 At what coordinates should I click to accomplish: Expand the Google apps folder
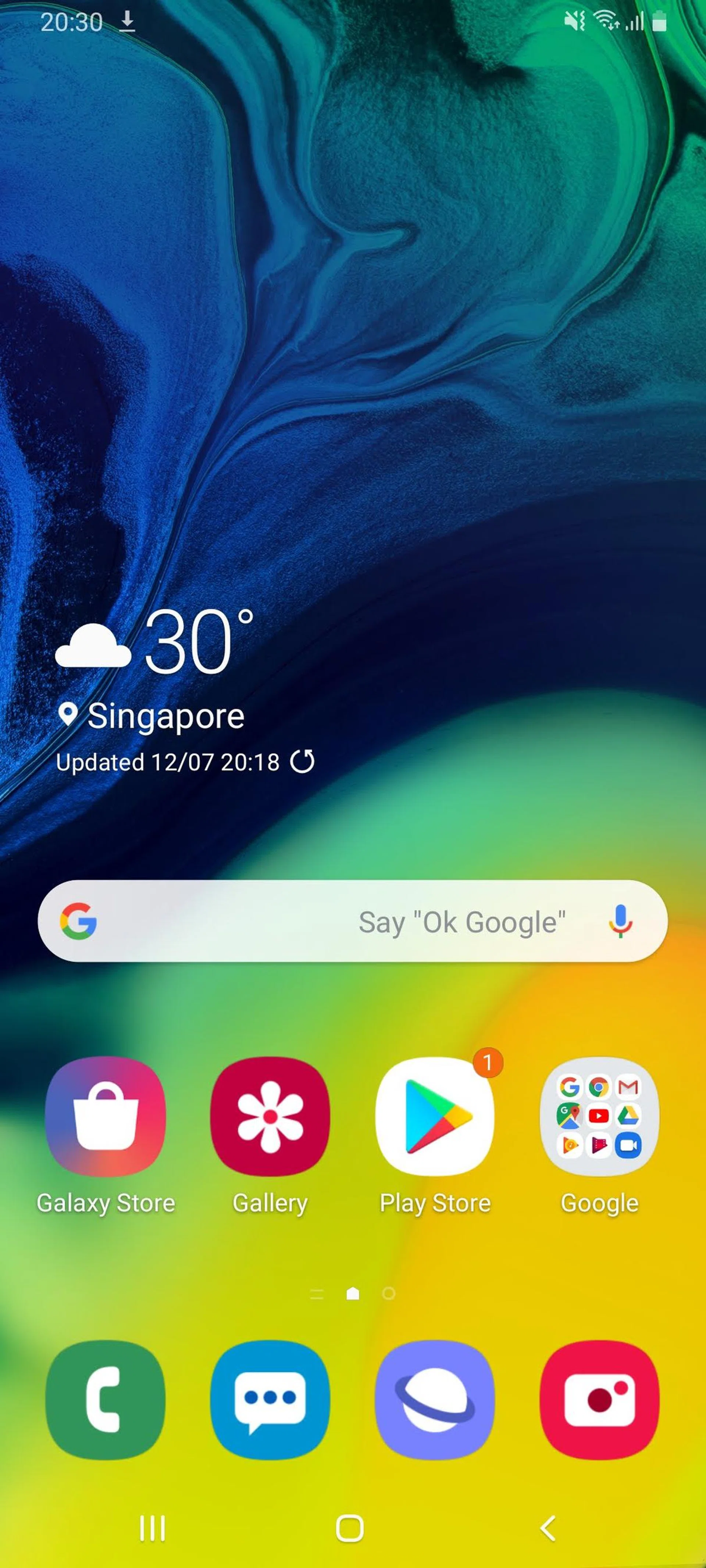click(x=599, y=1116)
